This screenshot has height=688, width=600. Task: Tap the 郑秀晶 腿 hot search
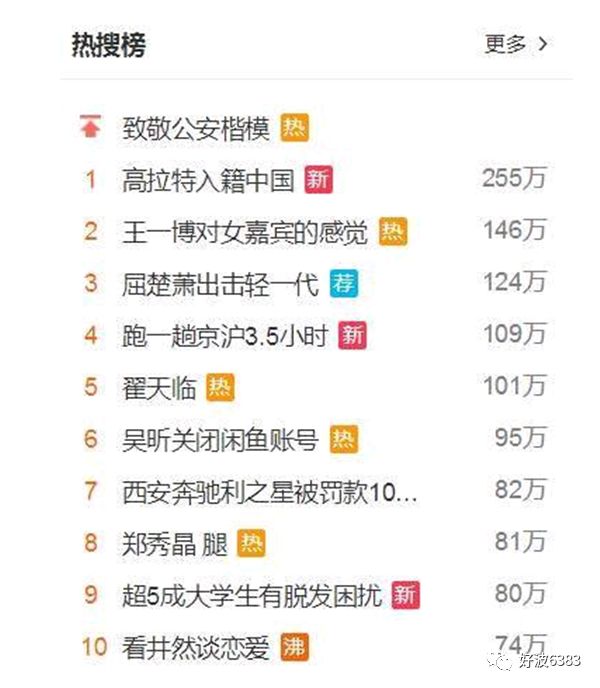[175, 544]
